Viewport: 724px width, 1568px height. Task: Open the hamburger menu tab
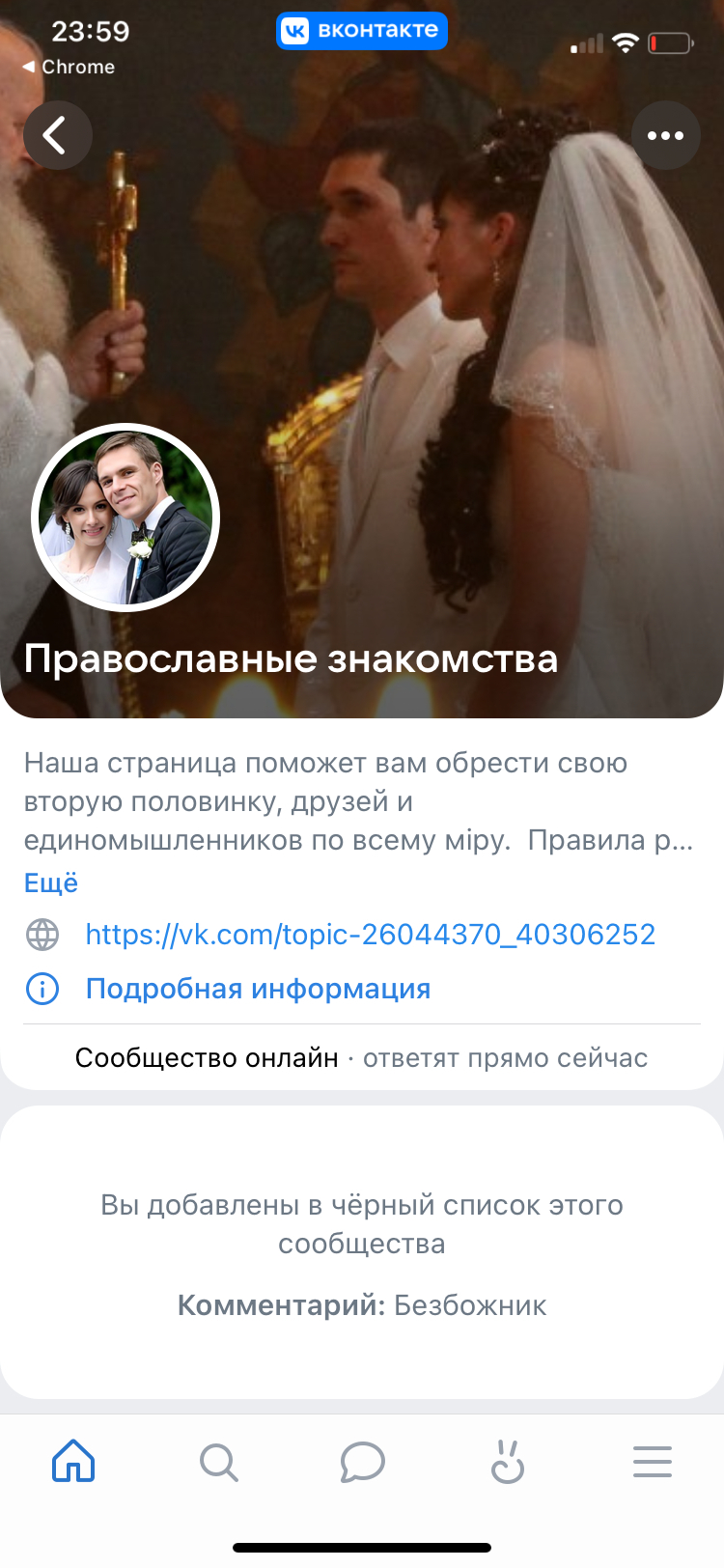pos(652,1462)
